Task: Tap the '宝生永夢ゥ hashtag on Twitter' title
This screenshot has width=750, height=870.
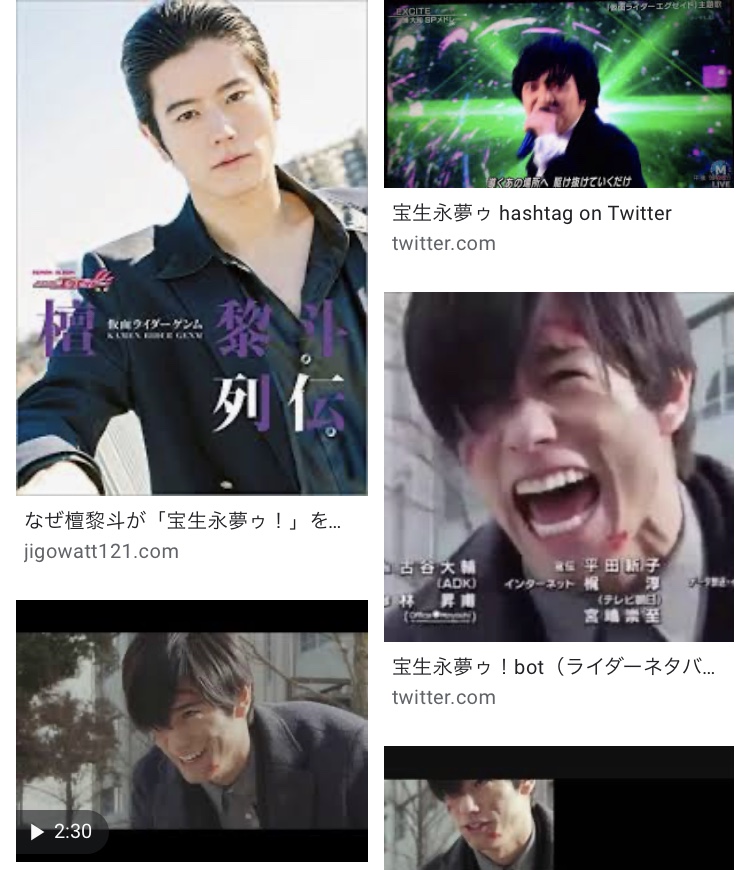Action: coord(531,213)
